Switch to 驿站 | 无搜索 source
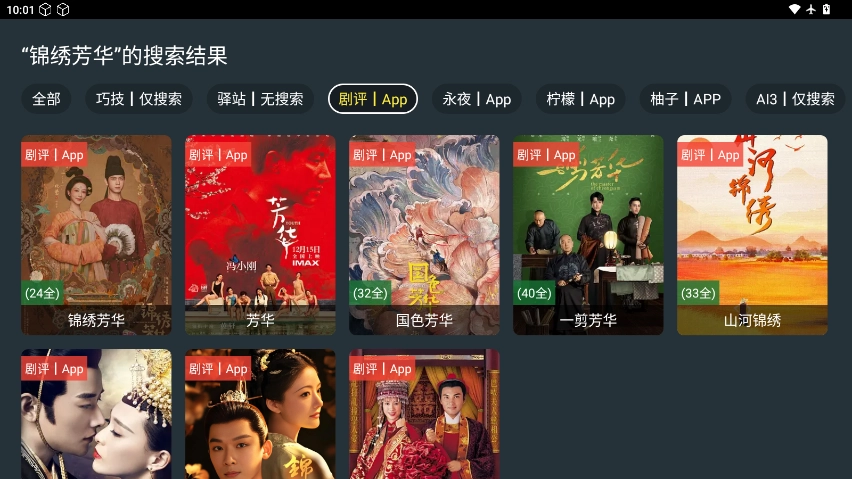 (x=260, y=99)
